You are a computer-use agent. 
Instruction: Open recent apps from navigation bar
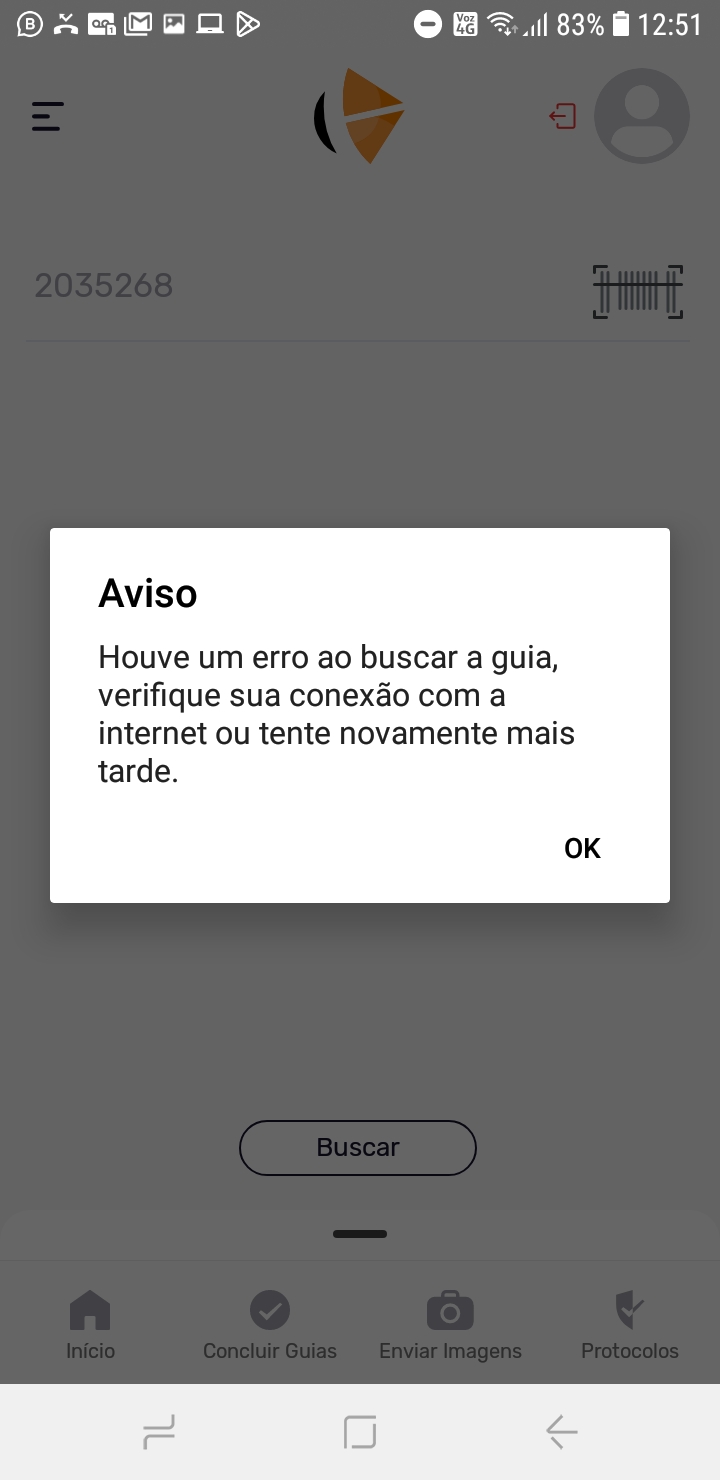(159, 1433)
